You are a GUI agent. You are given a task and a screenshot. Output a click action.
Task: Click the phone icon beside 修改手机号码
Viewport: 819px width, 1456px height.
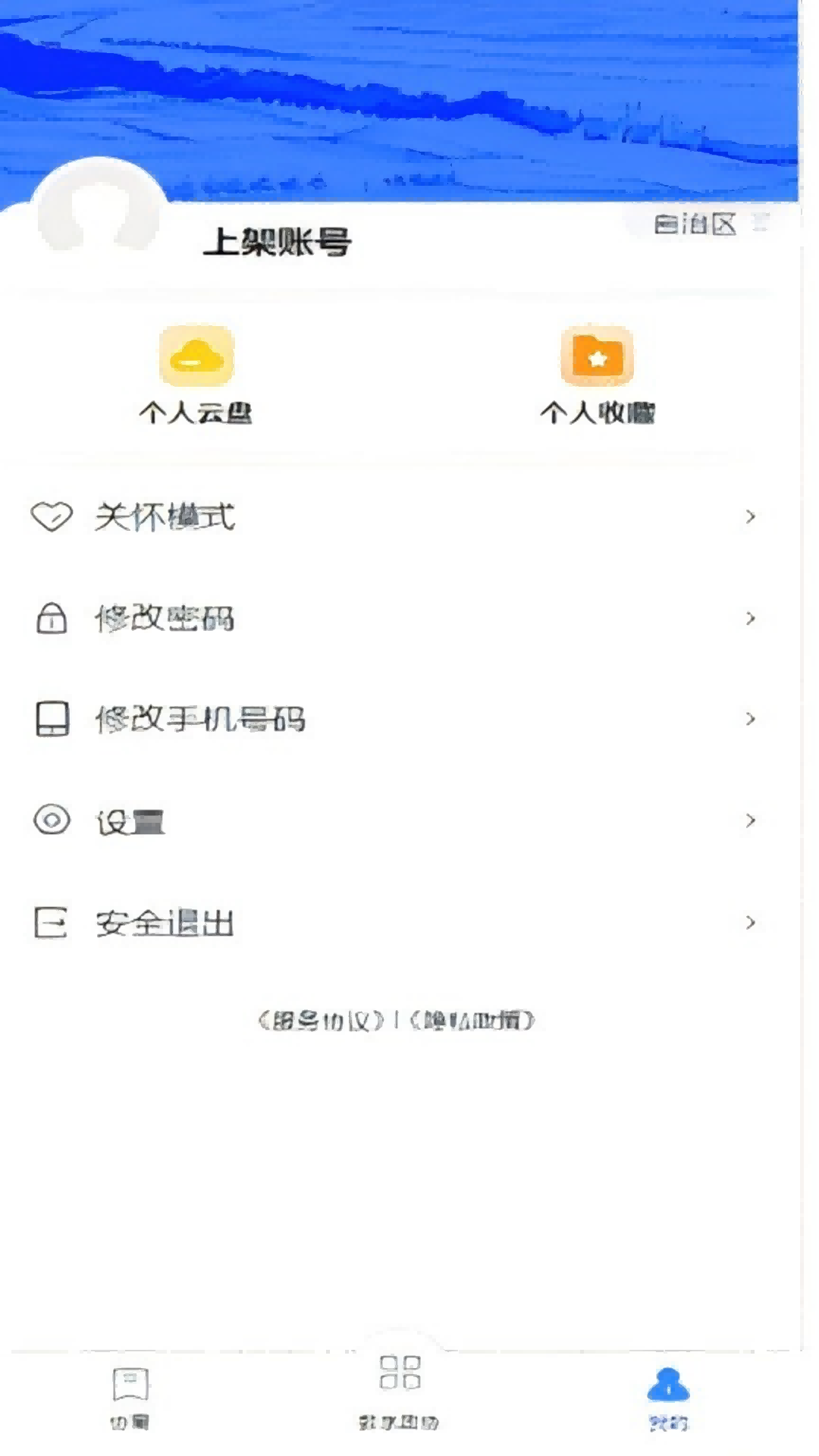[x=52, y=720]
